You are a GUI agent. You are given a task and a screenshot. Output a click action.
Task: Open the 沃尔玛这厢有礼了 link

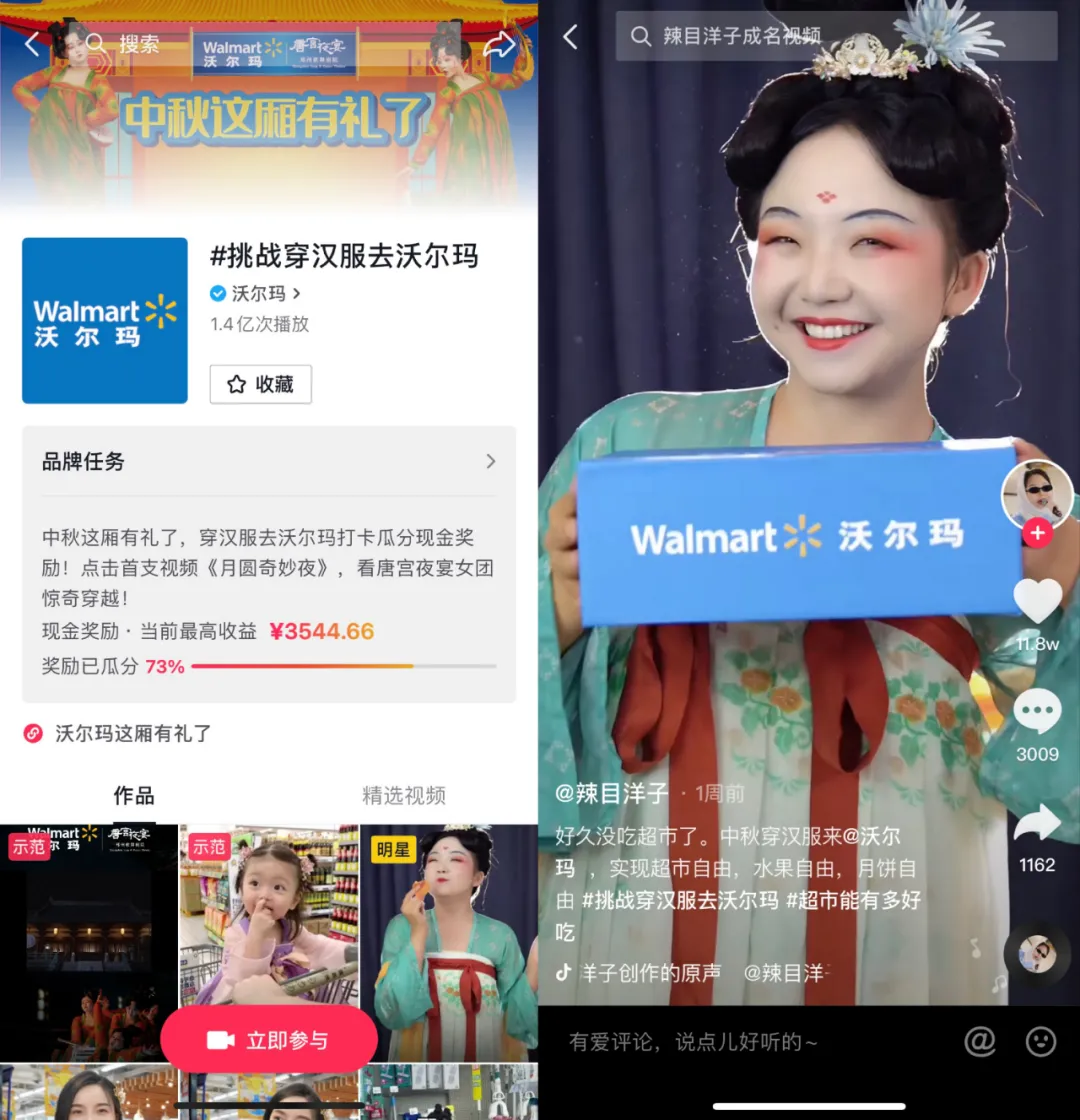(x=133, y=733)
